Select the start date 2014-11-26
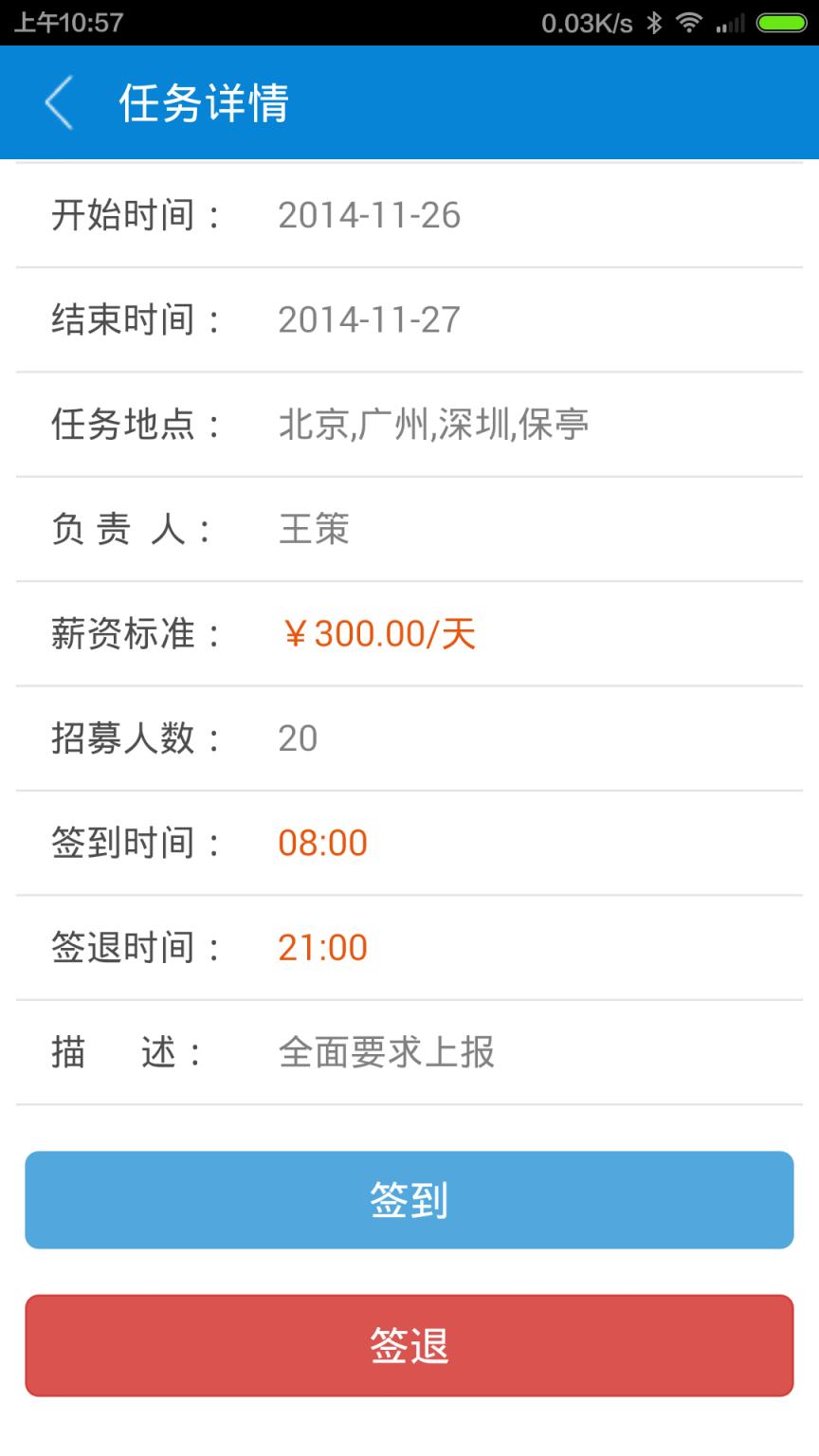 tap(370, 215)
